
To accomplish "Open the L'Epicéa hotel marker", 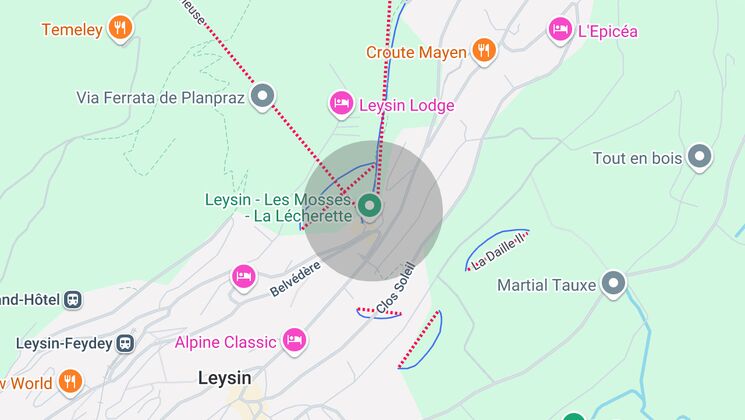I will 560,31.
